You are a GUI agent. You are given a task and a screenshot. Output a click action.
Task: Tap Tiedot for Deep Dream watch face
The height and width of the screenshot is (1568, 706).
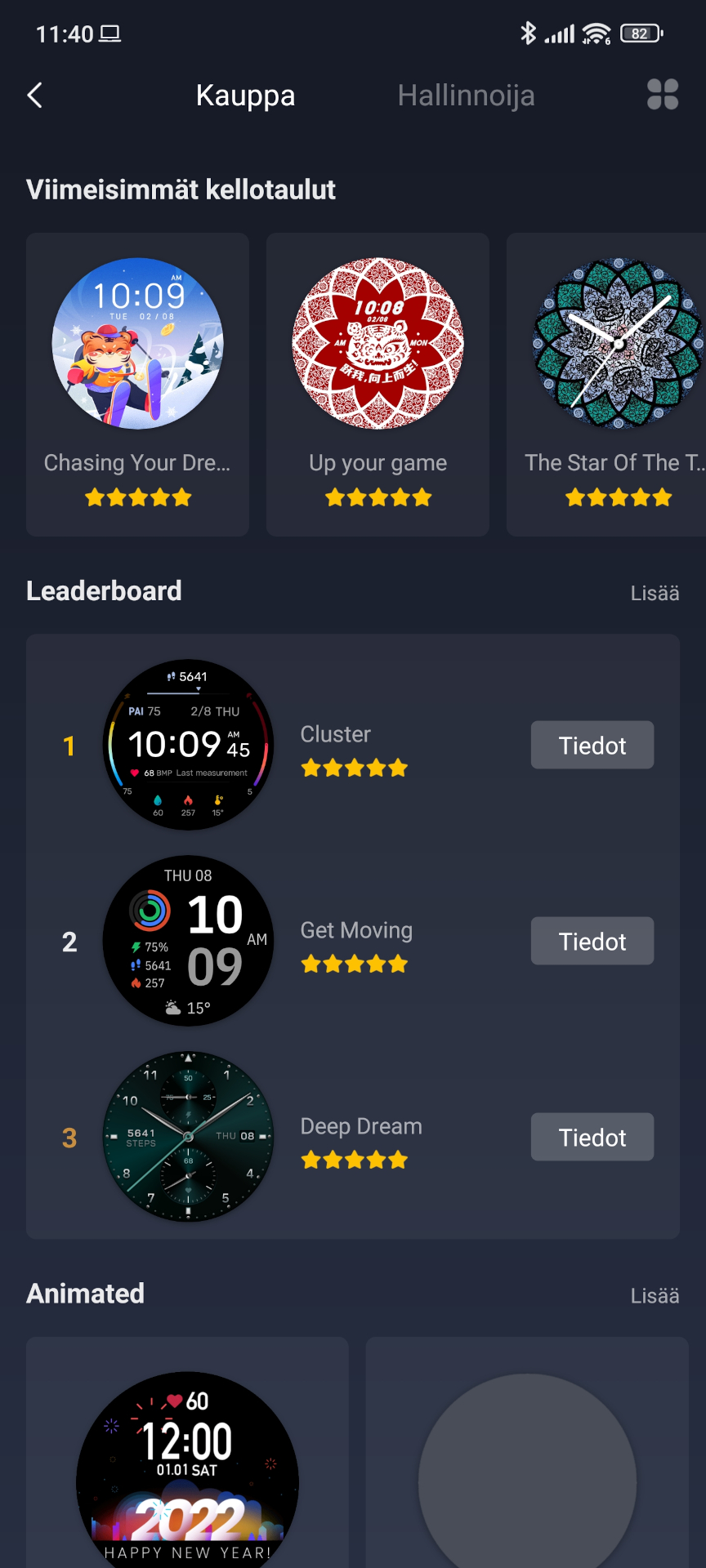(x=592, y=1137)
